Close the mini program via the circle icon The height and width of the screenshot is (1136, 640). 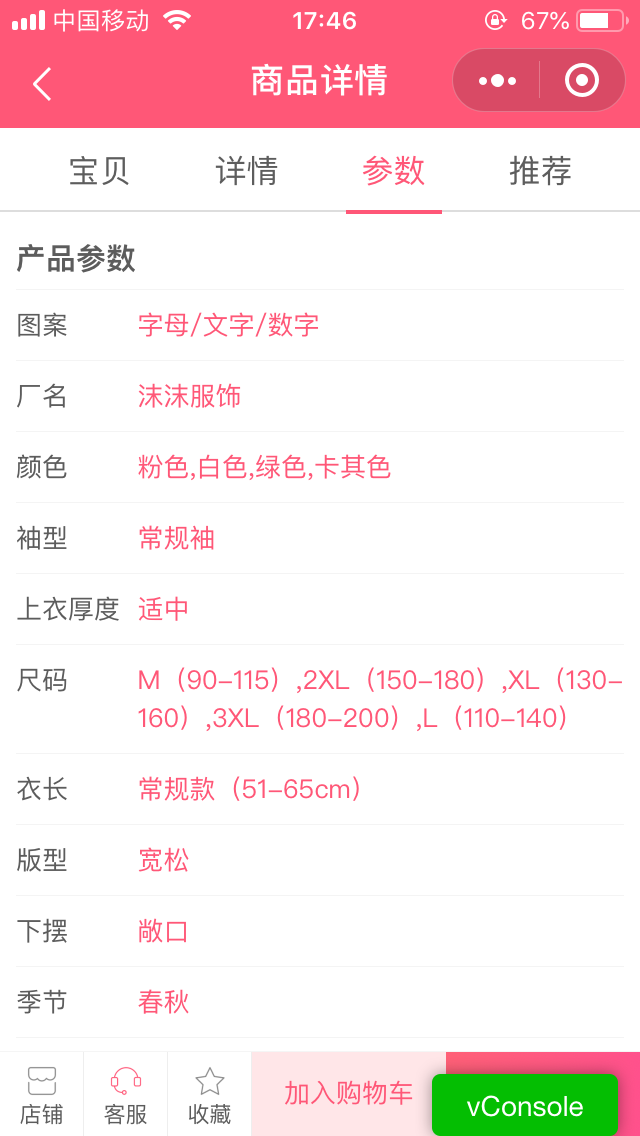[x=581, y=80]
